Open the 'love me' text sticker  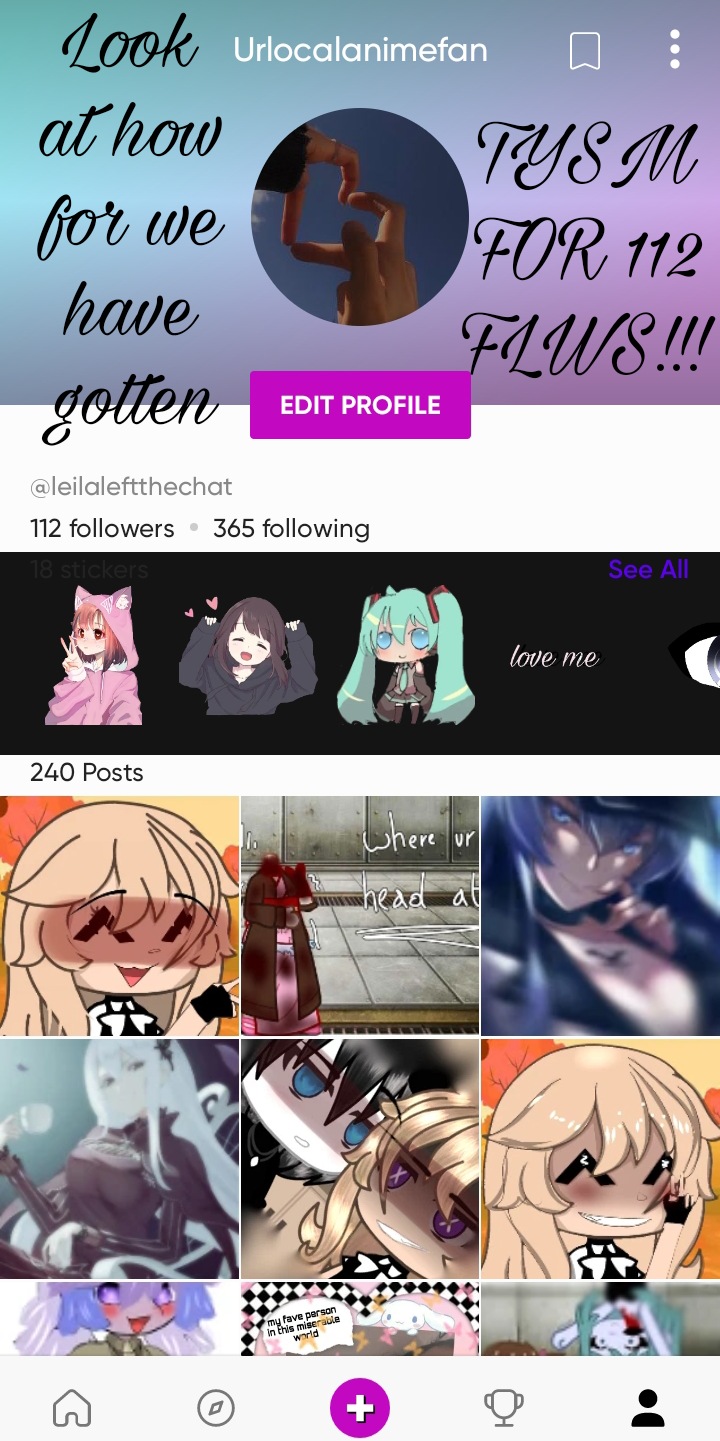pos(554,657)
